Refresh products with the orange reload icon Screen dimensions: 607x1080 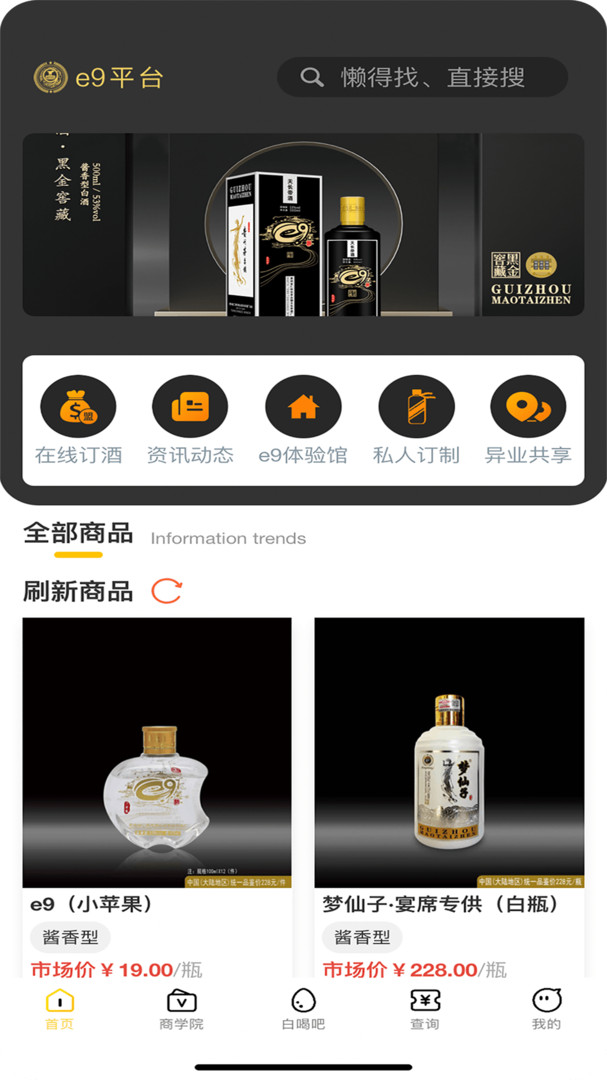click(167, 591)
